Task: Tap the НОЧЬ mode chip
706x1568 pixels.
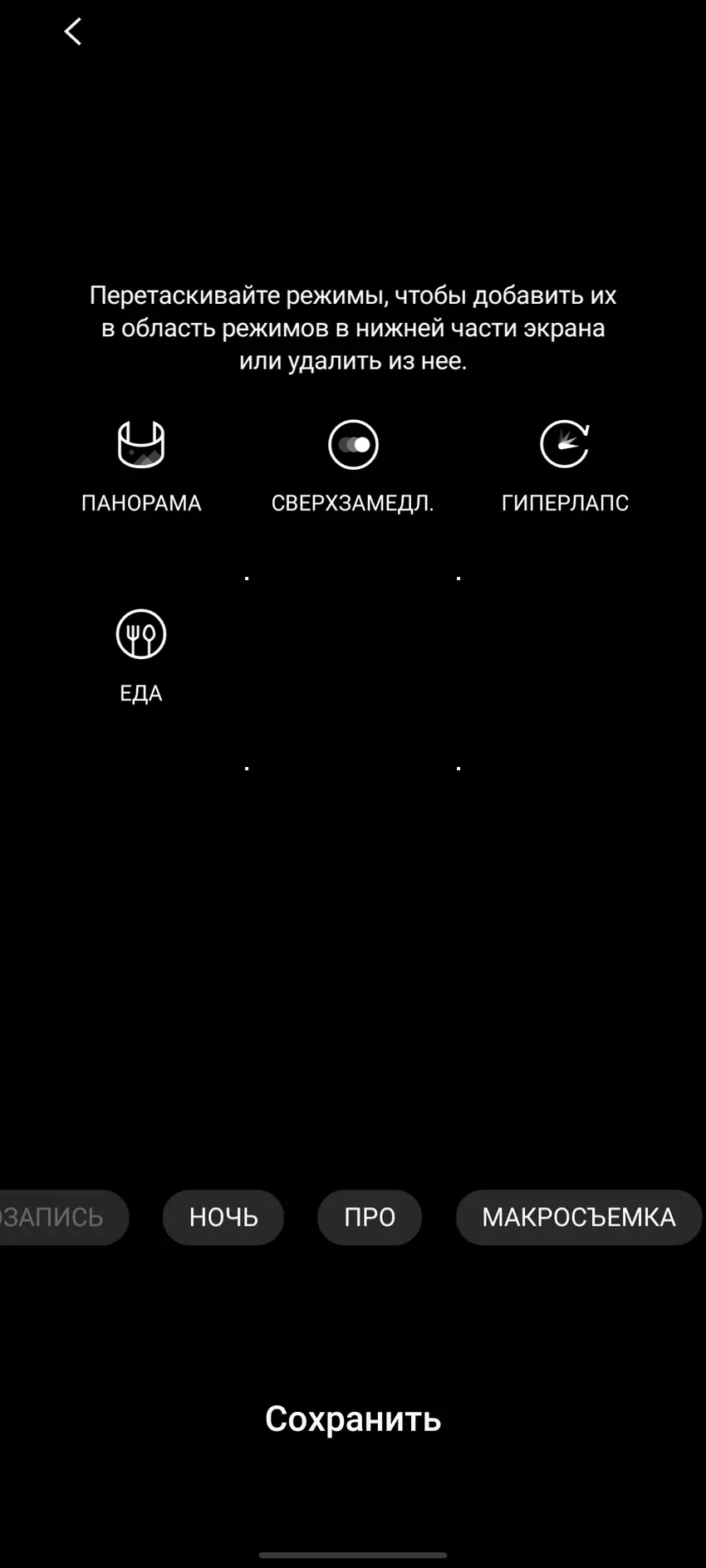Action: 223,1217
